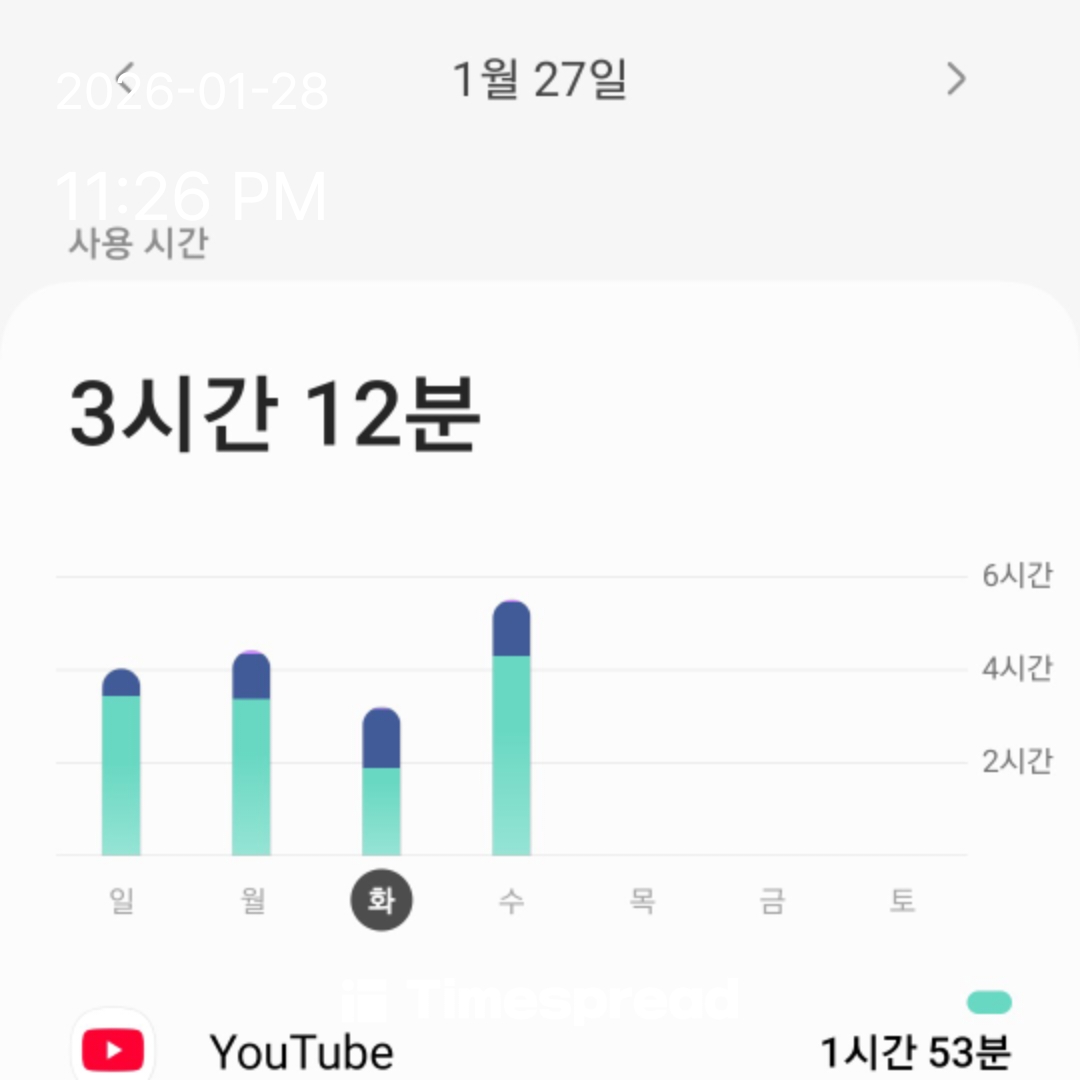Screen dimensions: 1080x1080
Task: Select Wednesday (수) in the weekly chart
Action: coord(511,901)
